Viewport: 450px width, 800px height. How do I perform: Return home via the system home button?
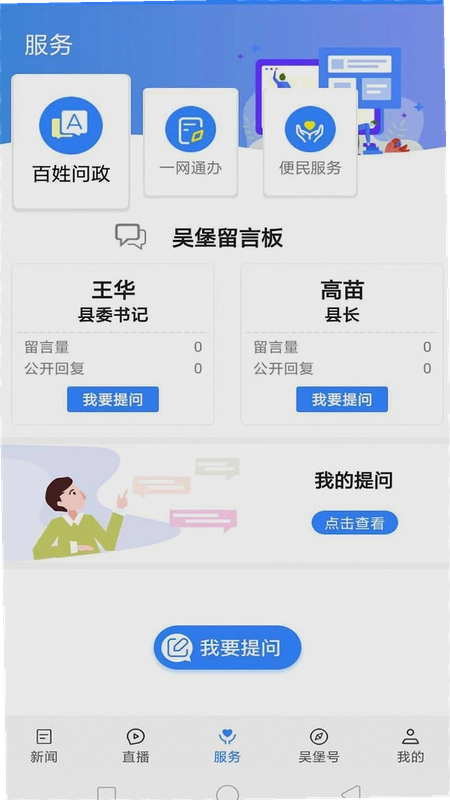pyautogui.click(x=227, y=792)
